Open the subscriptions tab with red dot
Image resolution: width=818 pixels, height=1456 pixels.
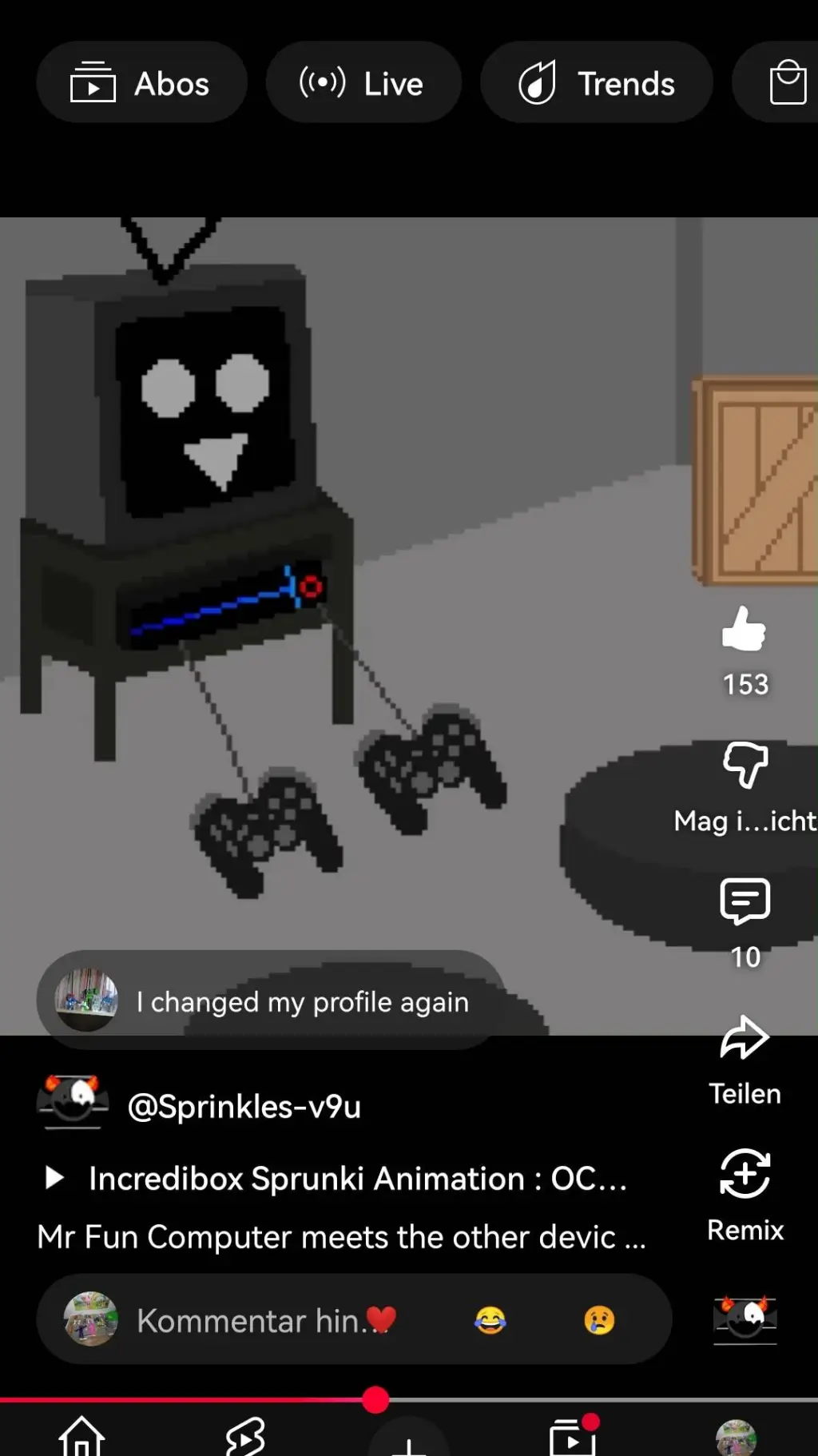click(x=573, y=1436)
